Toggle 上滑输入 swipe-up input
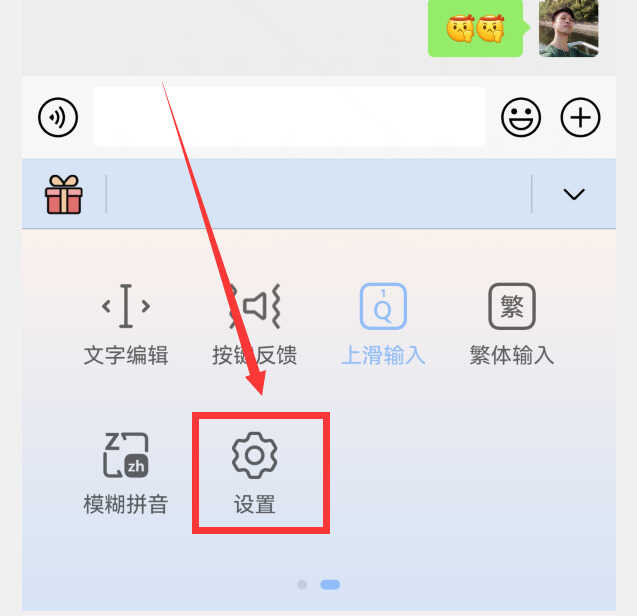637x616 pixels. click(x=383, y=324)
